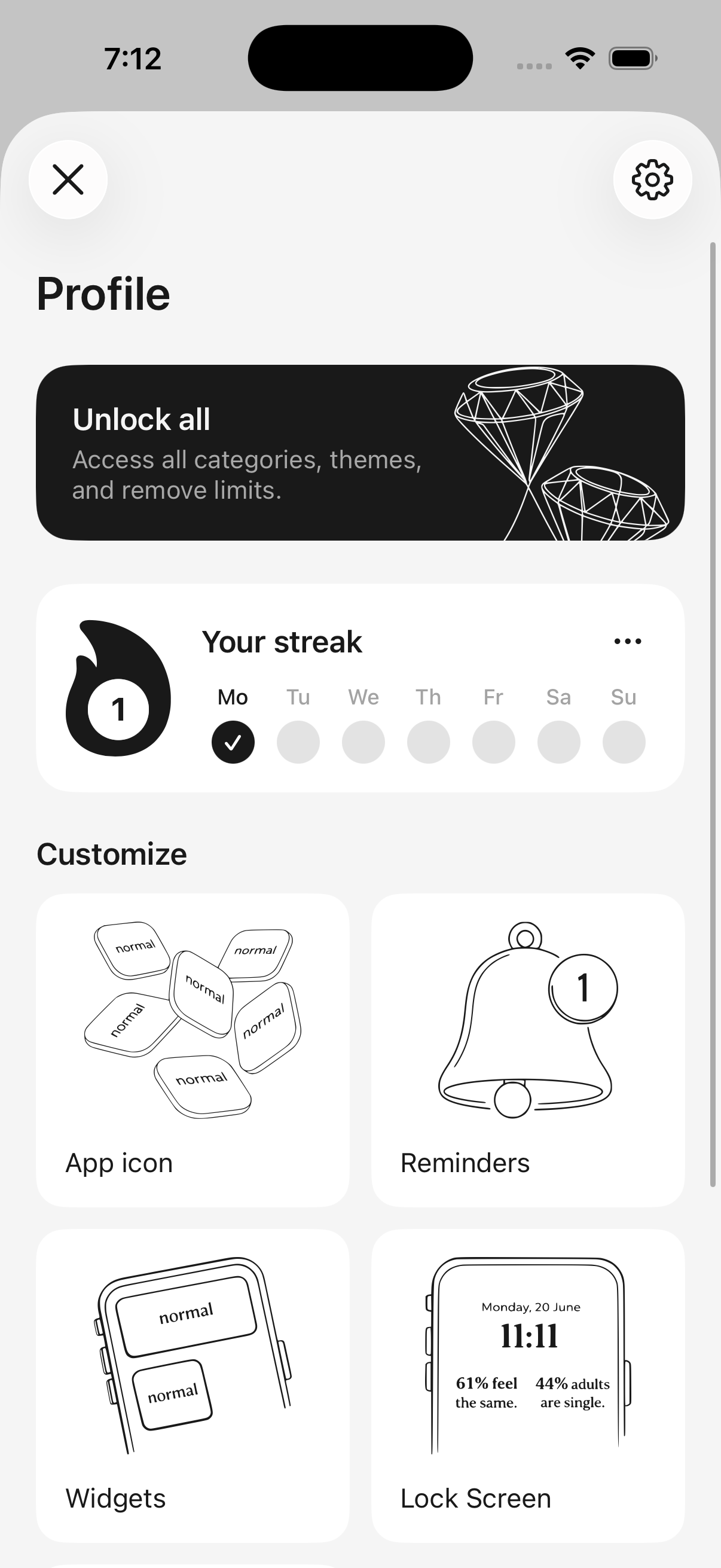Tap the Unlock all premium banner

point(360,452)
